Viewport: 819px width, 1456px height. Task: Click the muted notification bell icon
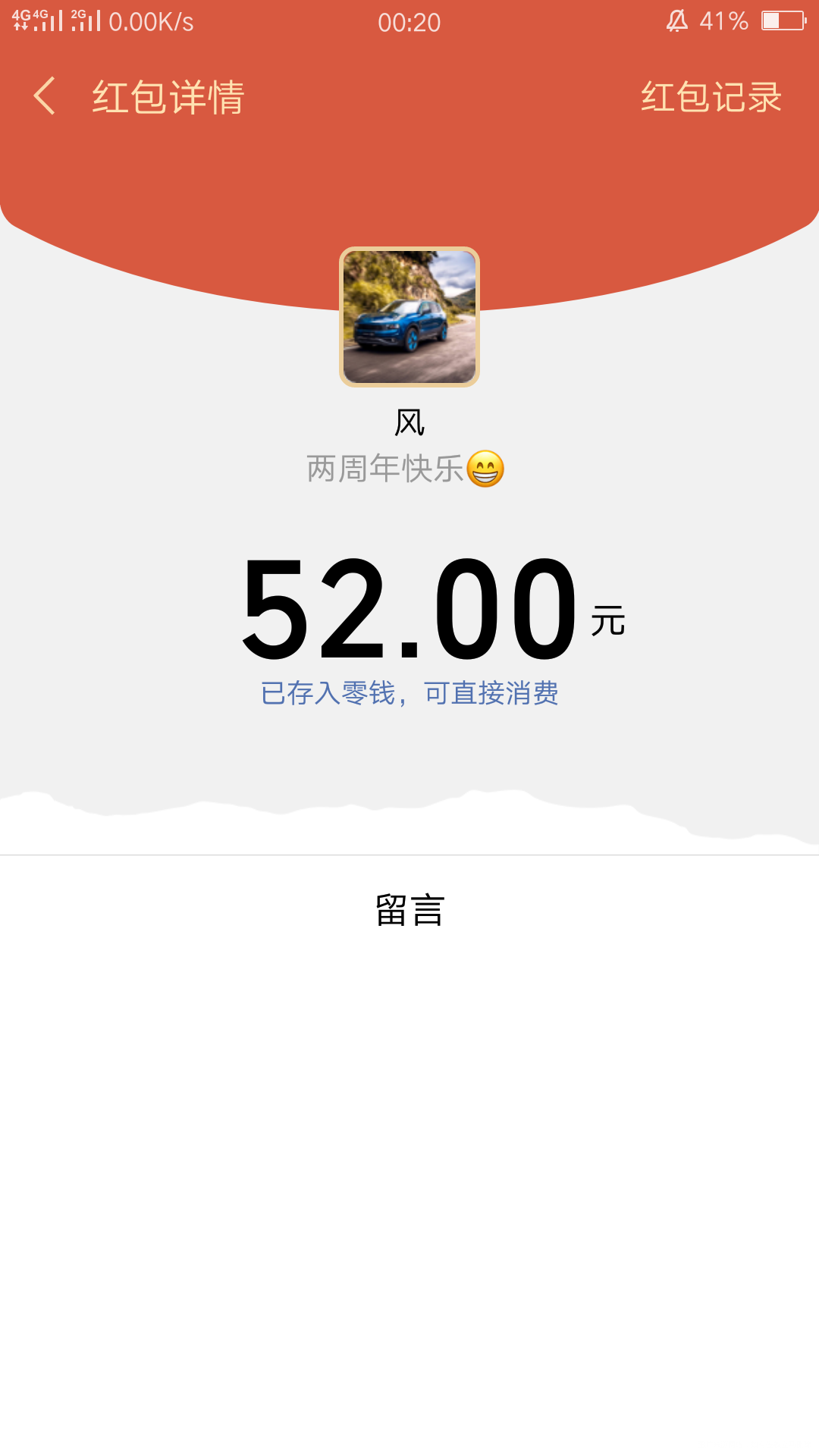(x=677, y=21)
